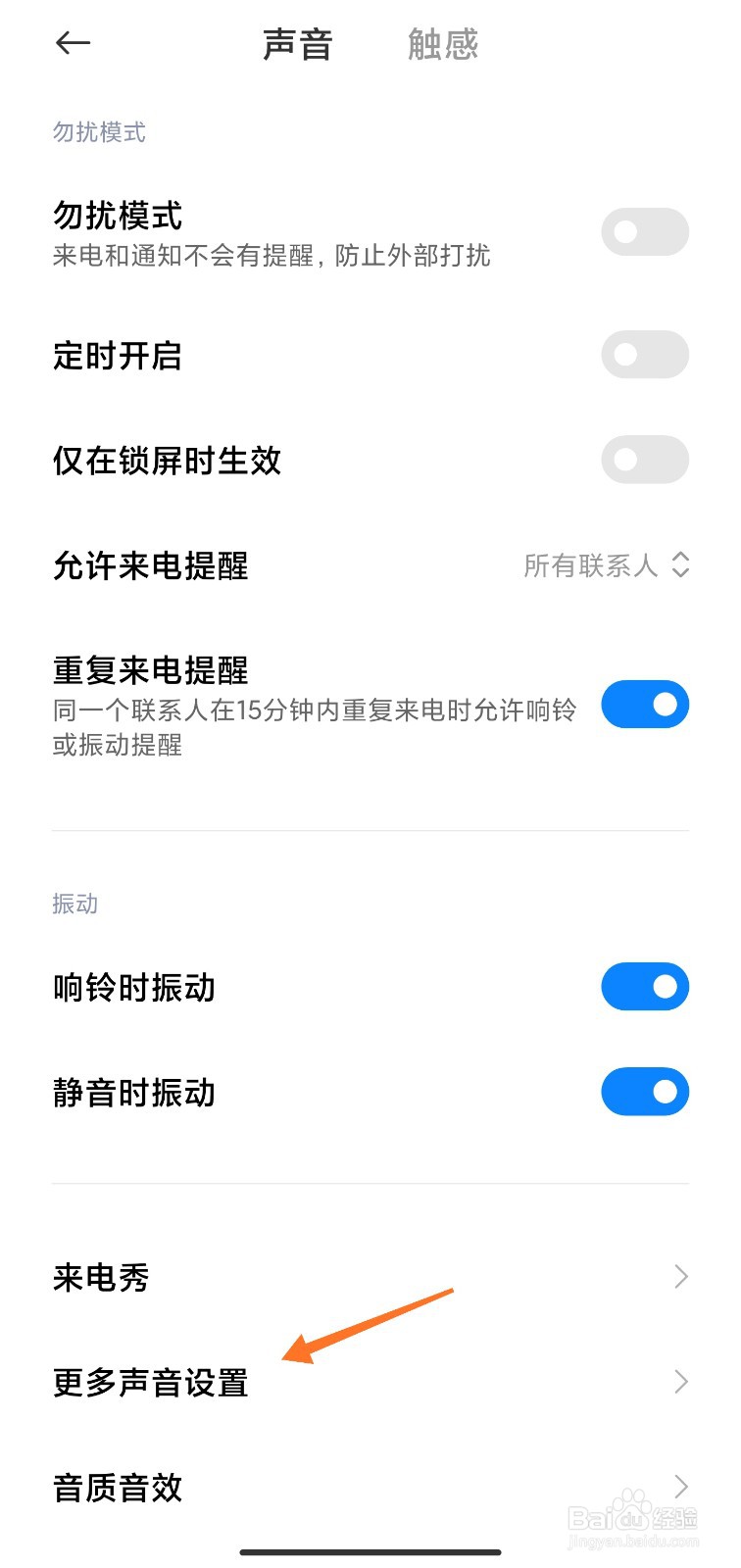
Task: Open 更多声音设置
Action: point(149,1382)
